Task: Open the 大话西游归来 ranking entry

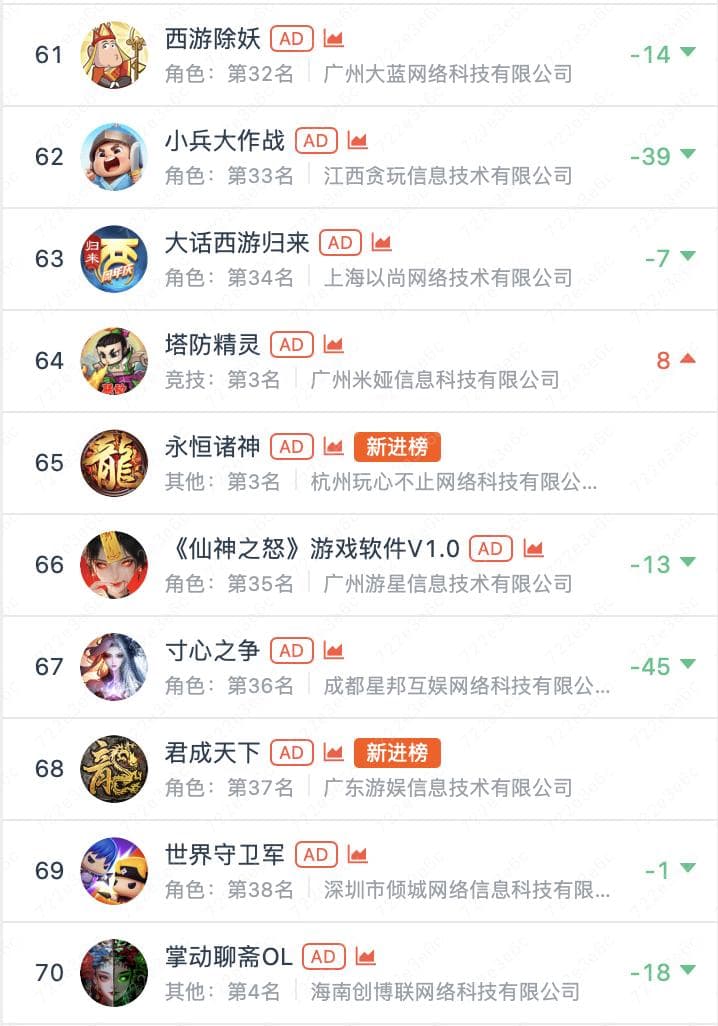Action: click(236, 243)
